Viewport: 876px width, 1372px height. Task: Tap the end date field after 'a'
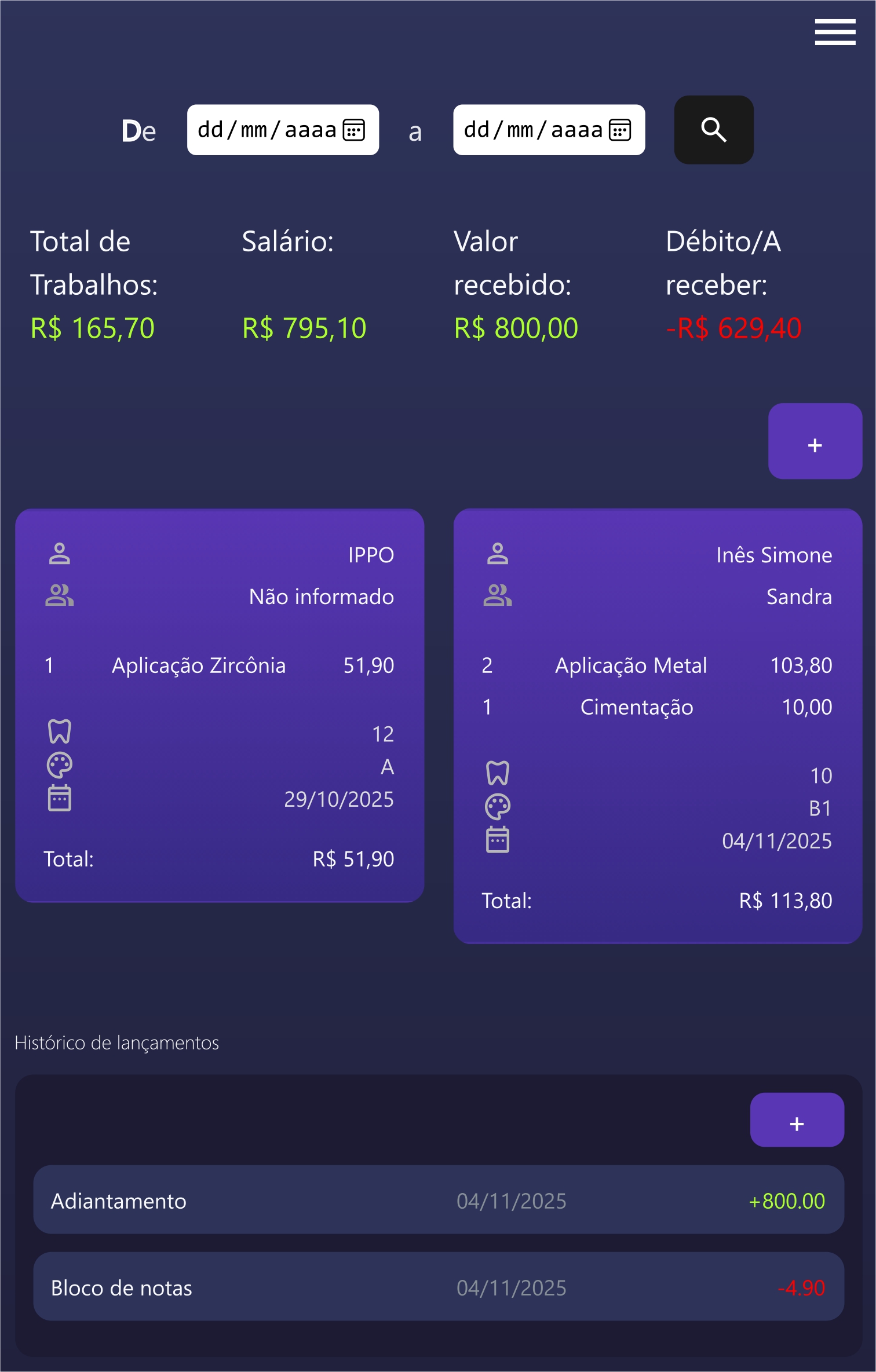tap(548, 130)
